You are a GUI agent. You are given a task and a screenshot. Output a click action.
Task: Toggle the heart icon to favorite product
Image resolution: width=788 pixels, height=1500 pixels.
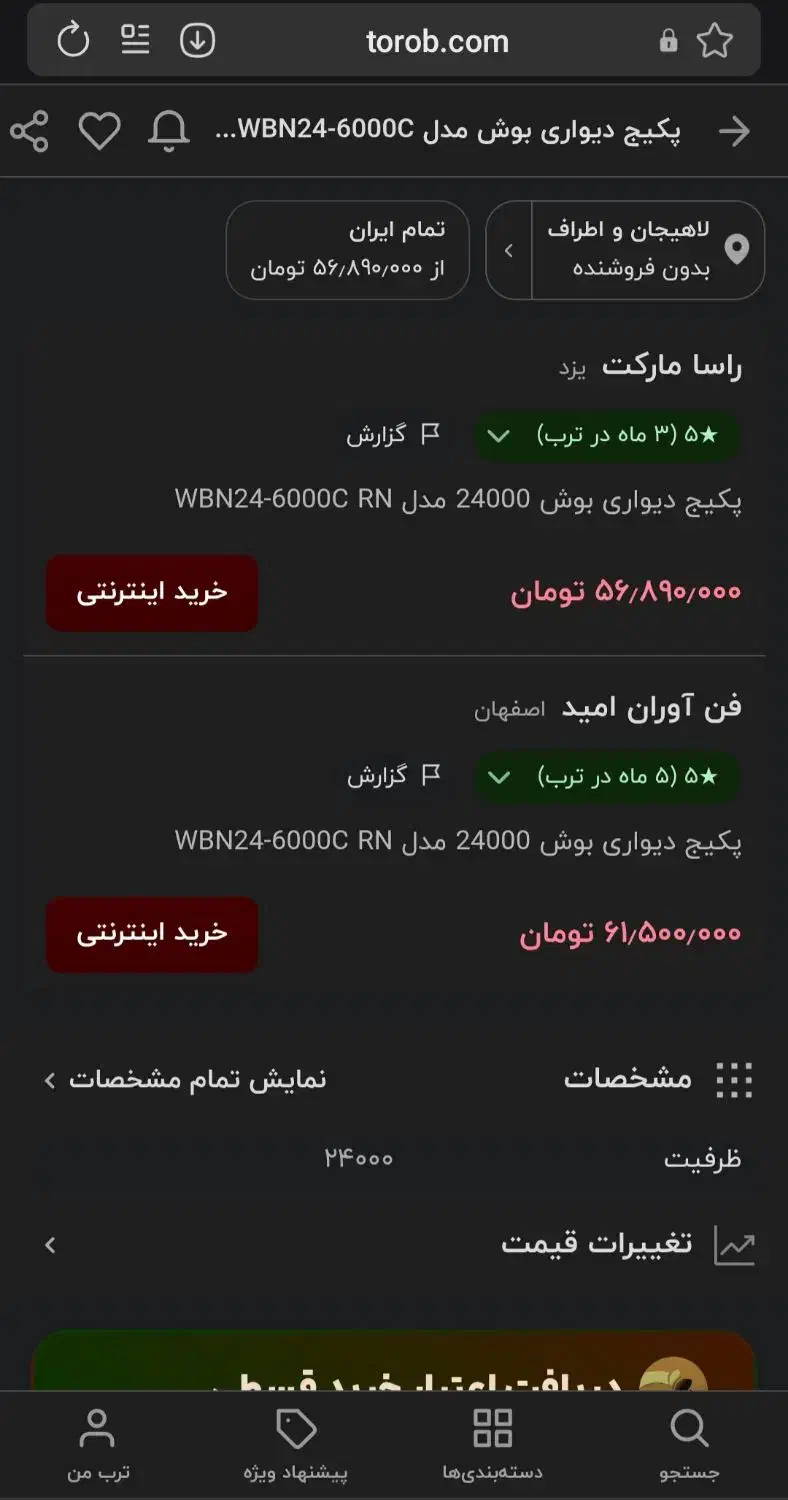99,129
